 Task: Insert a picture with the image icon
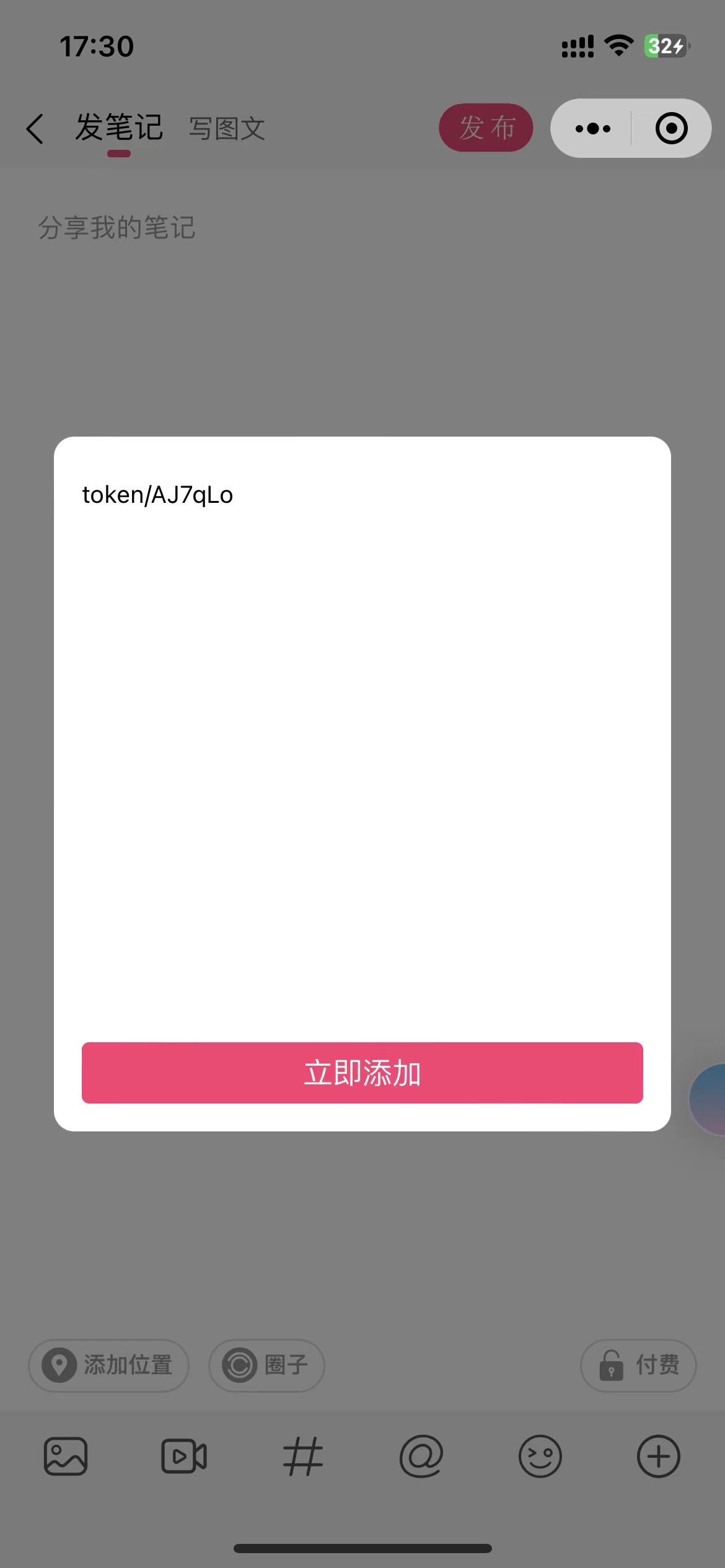66,1456
